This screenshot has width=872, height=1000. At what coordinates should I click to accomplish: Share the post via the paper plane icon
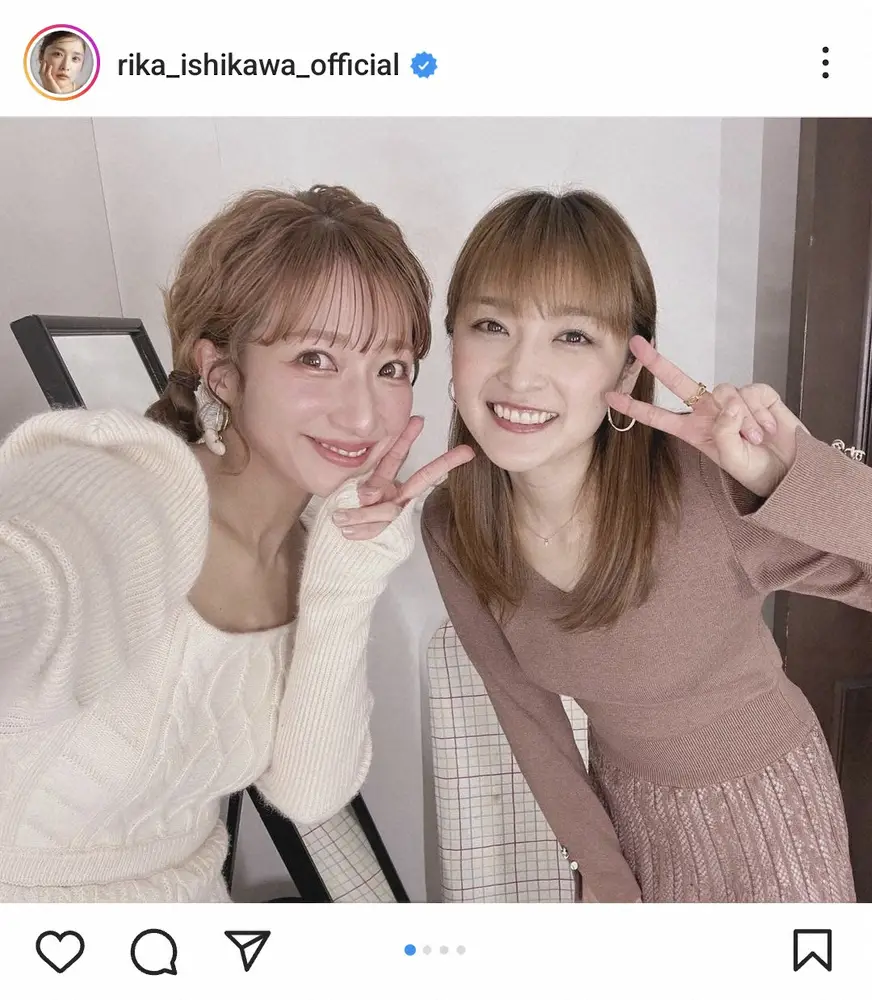point(247,951)
